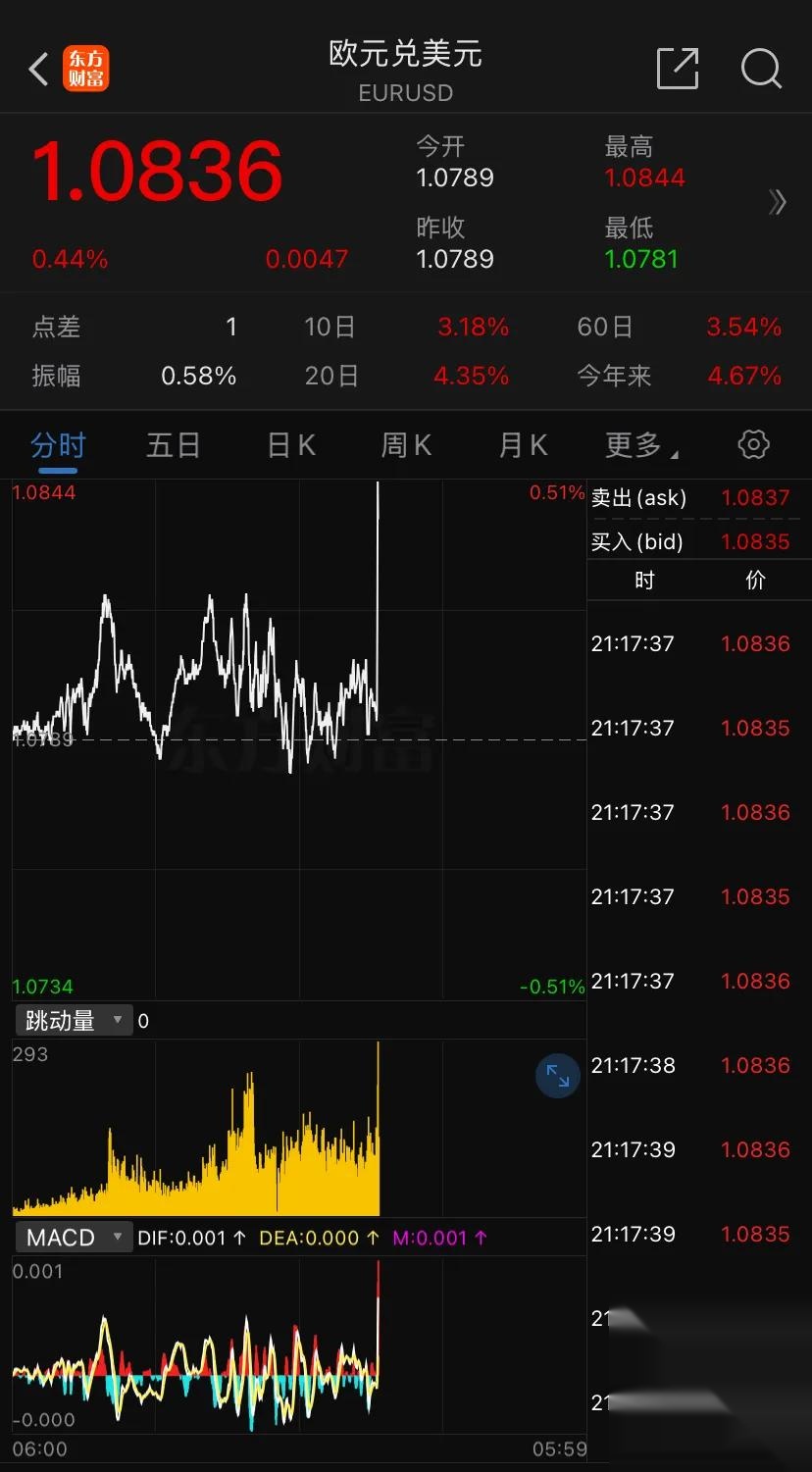
Task: Select the 21:17:38 tick entry in price list
Action: [696, 1065]
